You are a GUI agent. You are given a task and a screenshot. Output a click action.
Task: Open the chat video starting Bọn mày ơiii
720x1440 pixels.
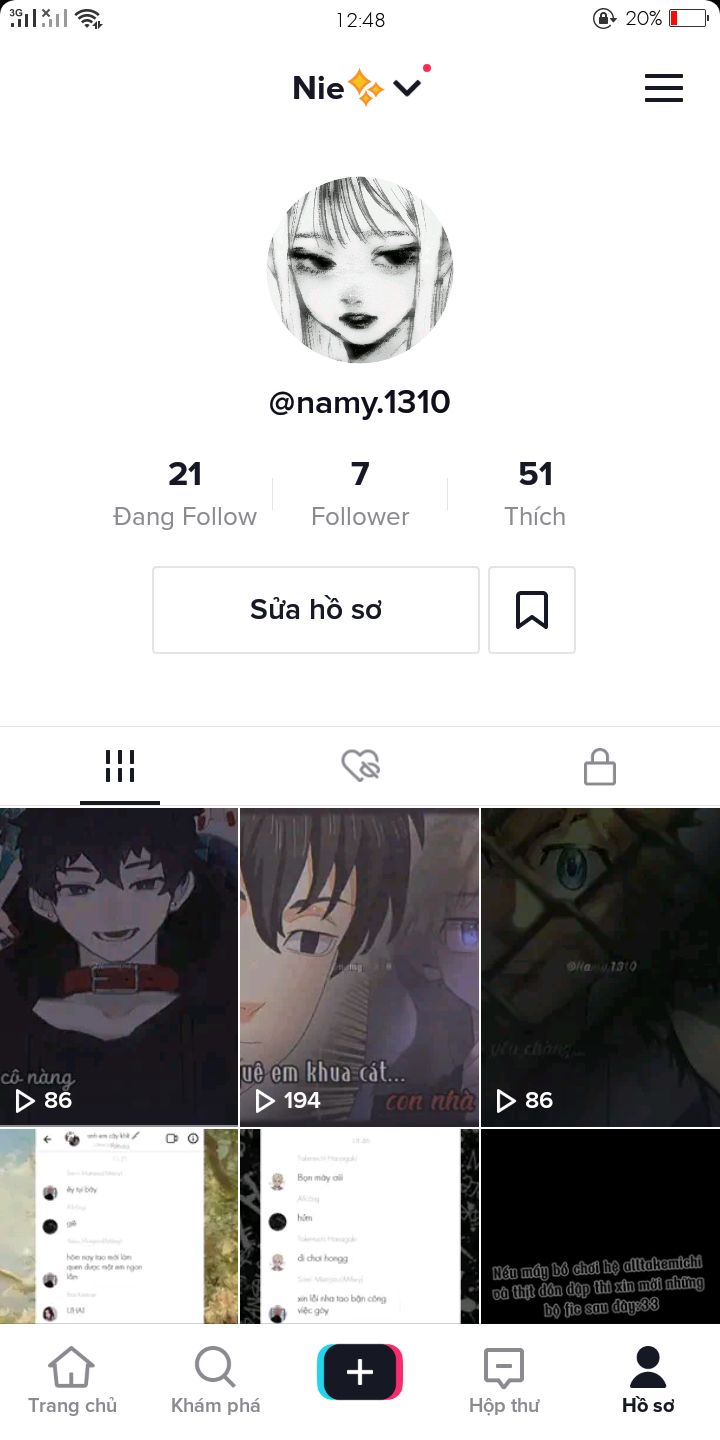point(360,1227)
